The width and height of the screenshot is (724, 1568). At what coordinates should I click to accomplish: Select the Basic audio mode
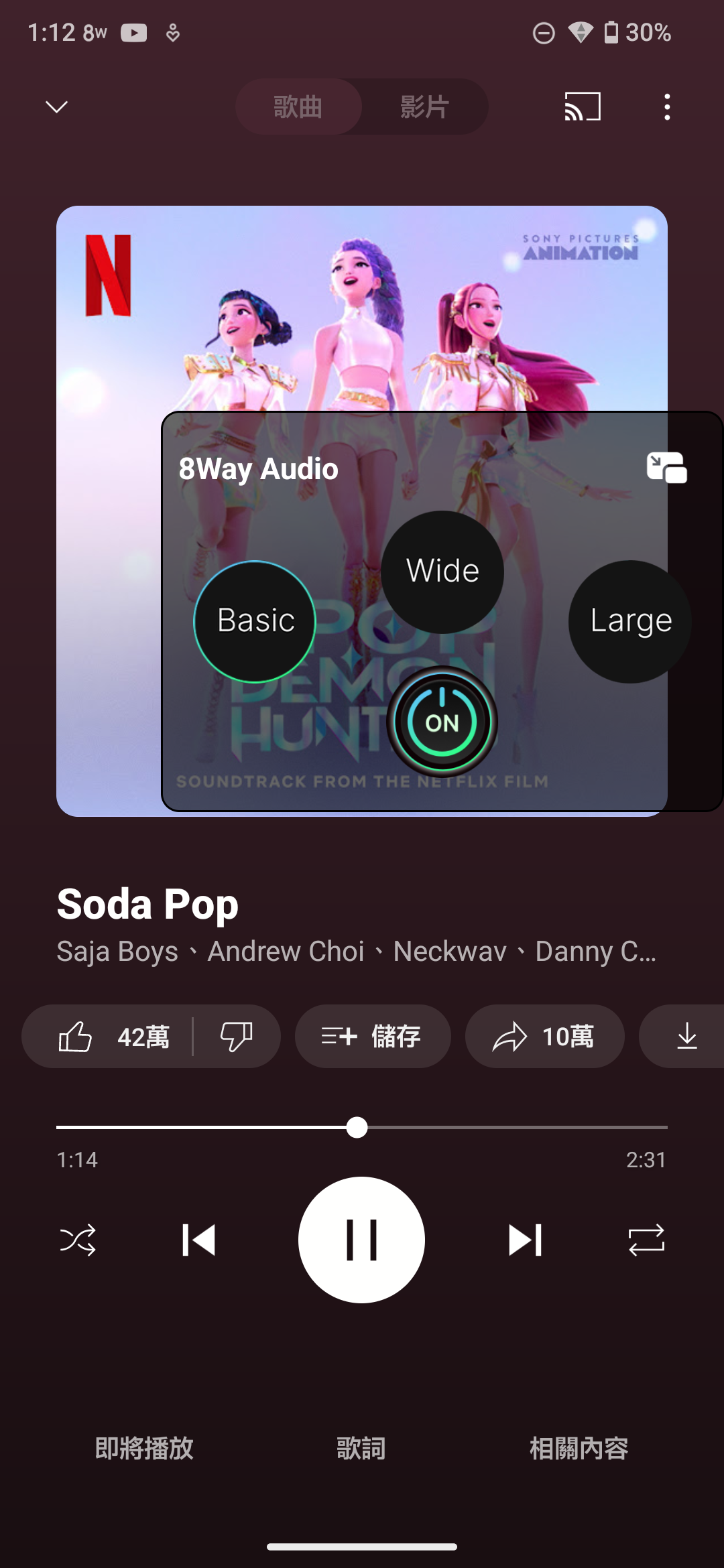[255, 621]
